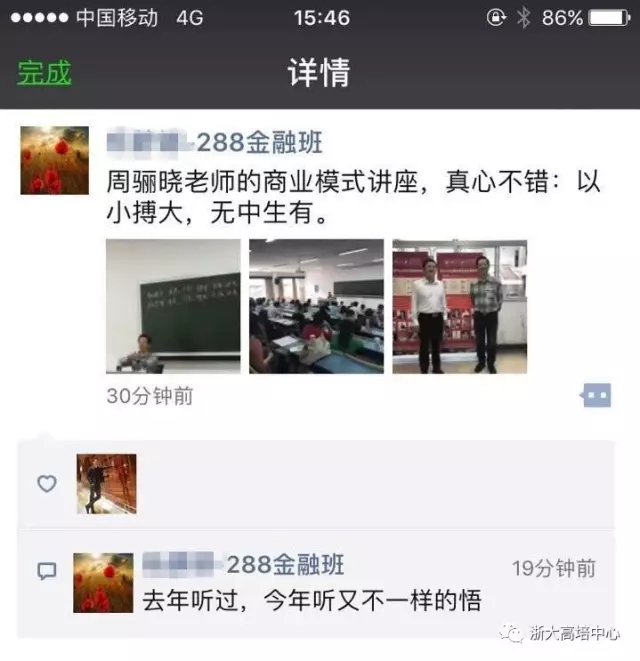View the classroom audience photo
This screenshot has width=640, height=661.
pos(316,307)
